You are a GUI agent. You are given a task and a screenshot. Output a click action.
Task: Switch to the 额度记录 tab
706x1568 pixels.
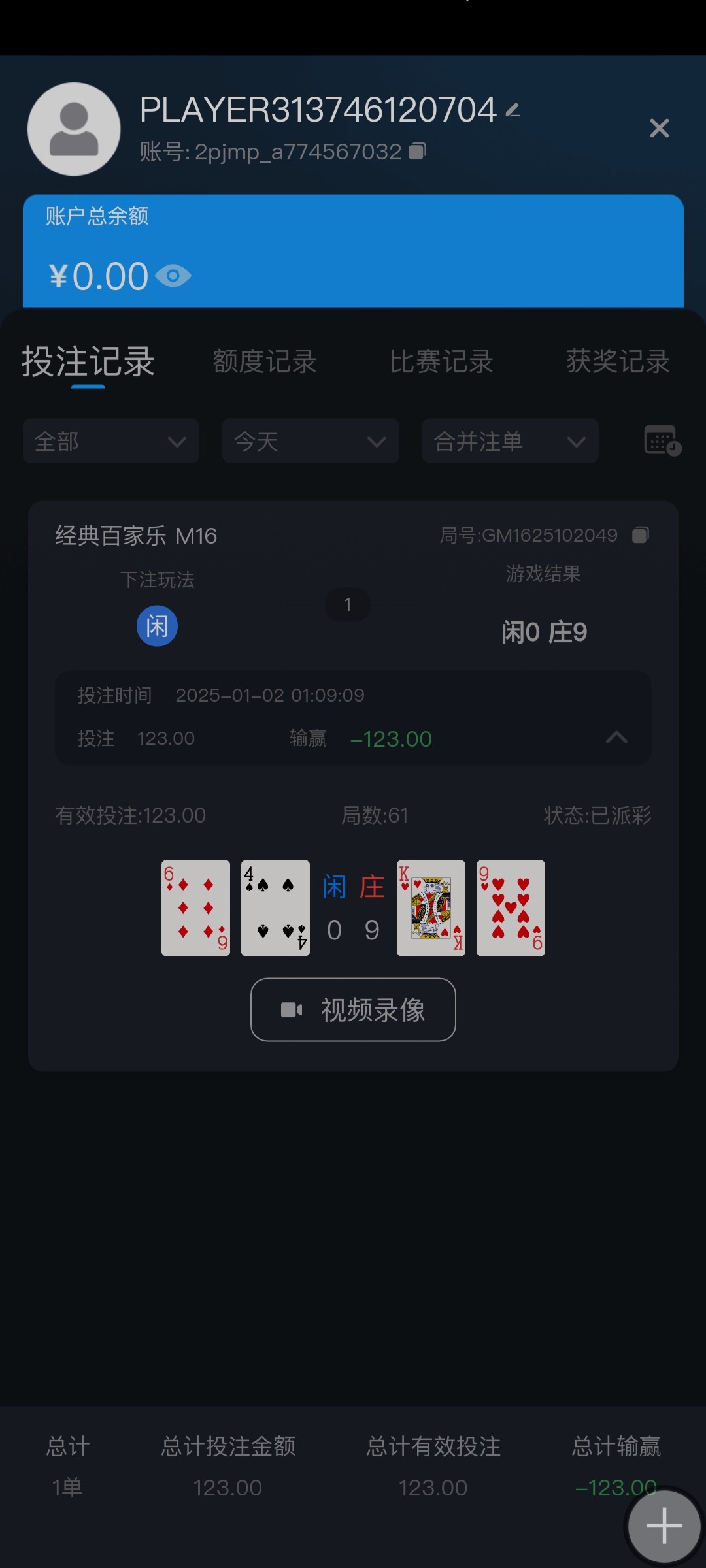[x=264, y=361]
